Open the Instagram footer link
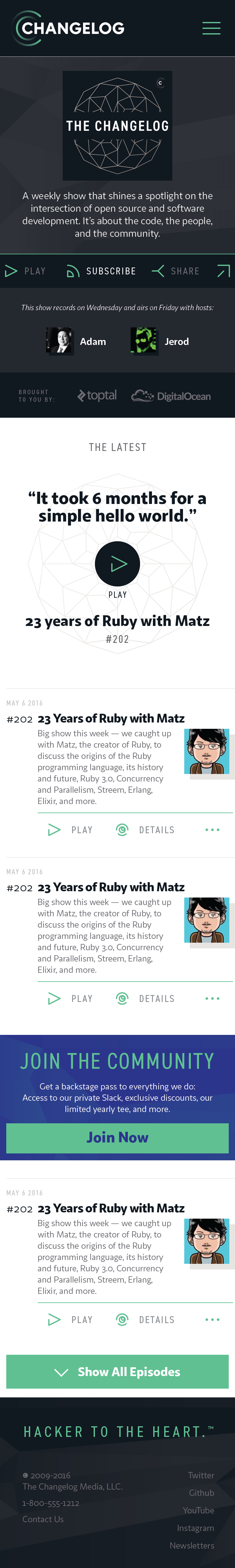 point(196,1528)
